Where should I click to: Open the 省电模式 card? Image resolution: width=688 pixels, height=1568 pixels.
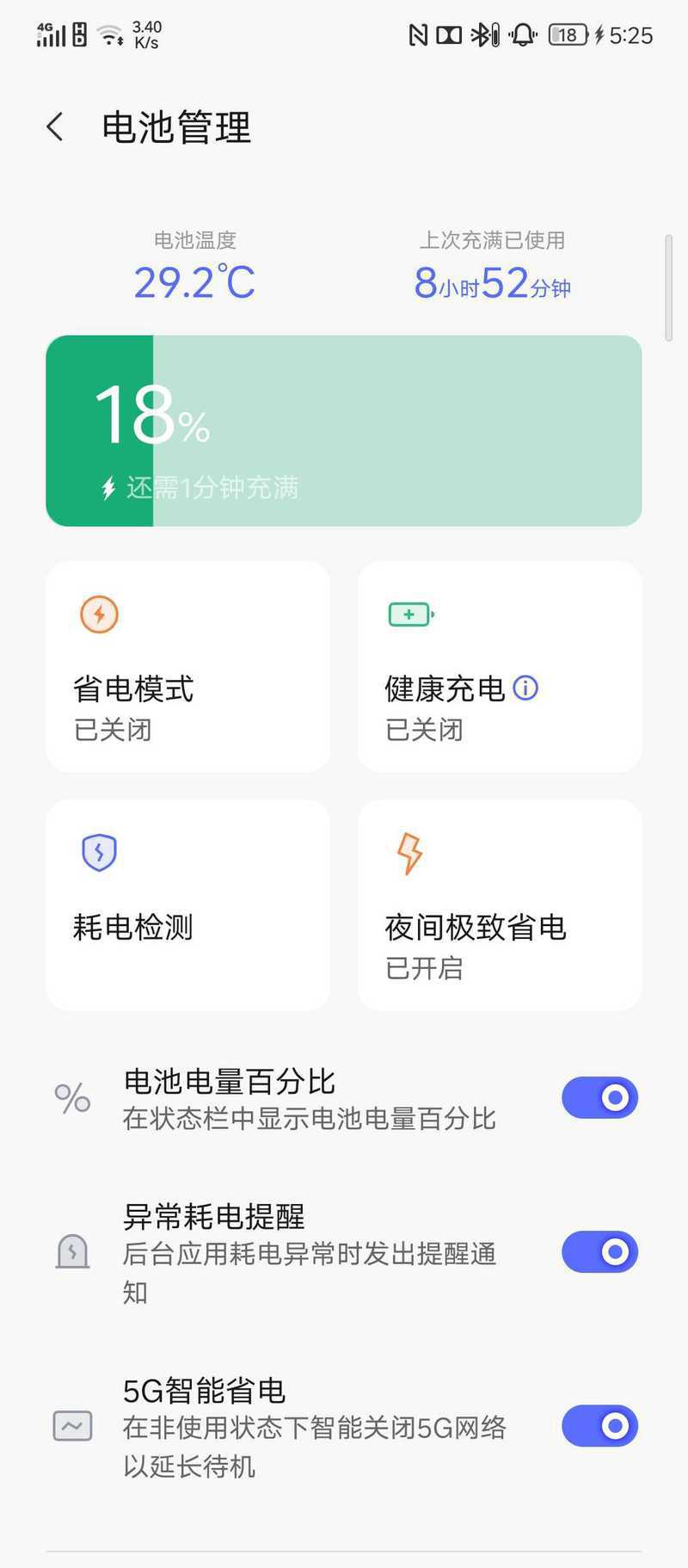point(188,667)
